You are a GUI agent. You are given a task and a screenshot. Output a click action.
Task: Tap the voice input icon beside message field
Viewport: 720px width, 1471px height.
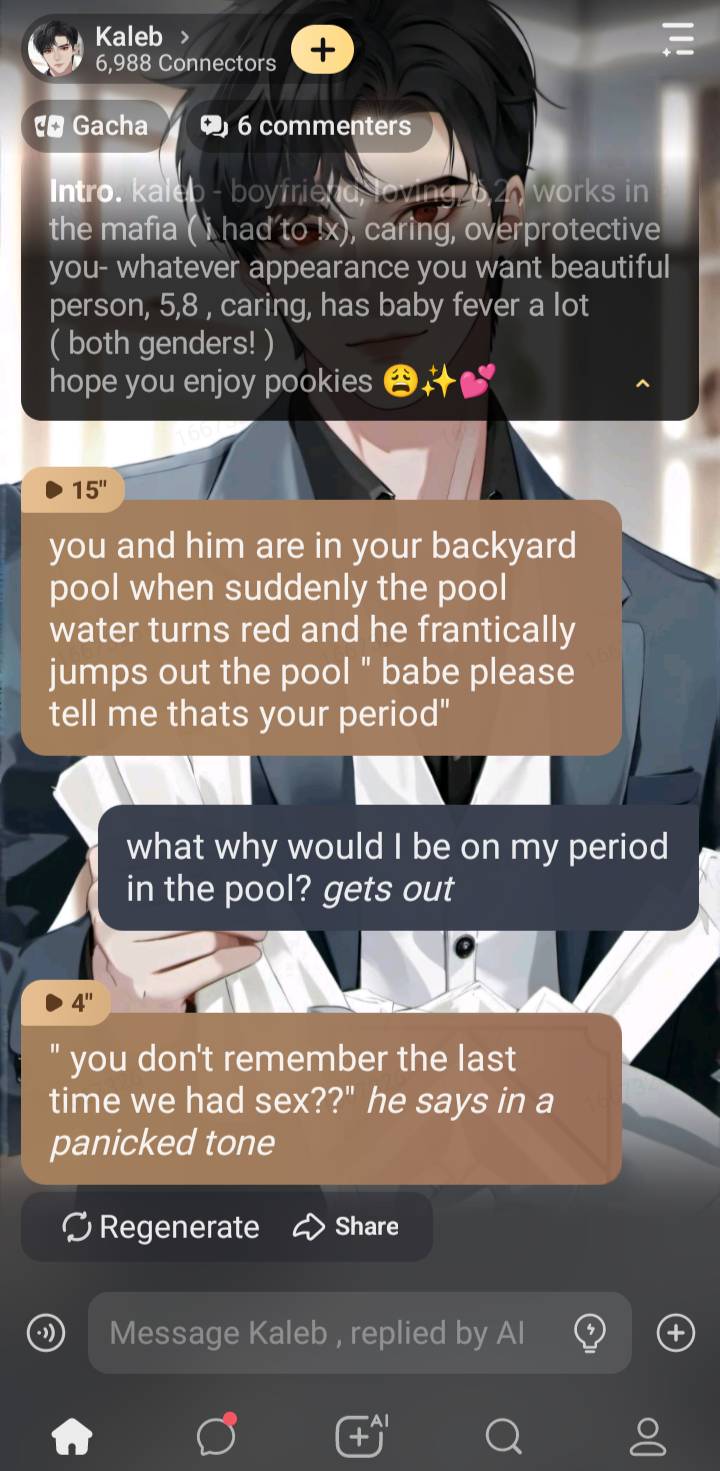pos(45,1332)
